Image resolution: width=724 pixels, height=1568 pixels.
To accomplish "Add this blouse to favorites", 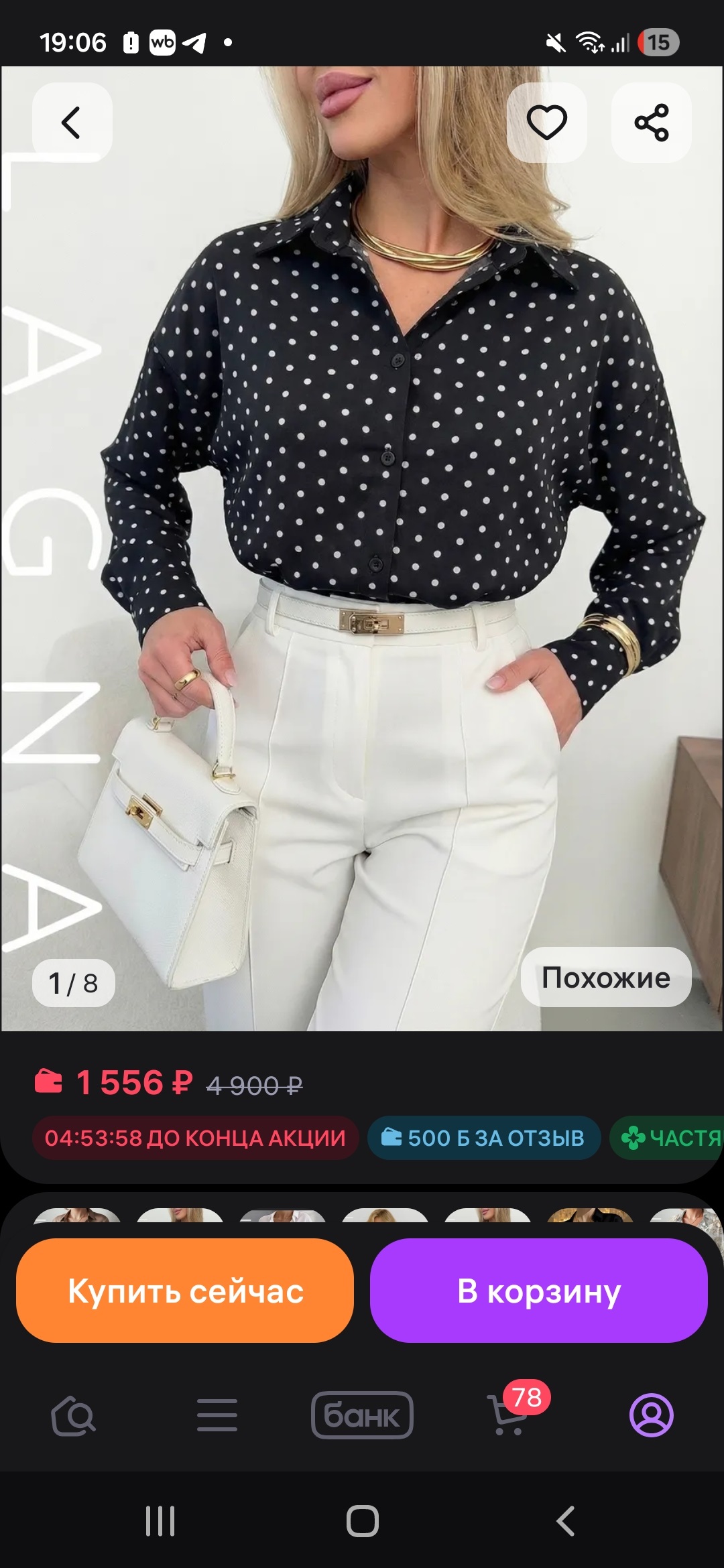I will 546,123.
